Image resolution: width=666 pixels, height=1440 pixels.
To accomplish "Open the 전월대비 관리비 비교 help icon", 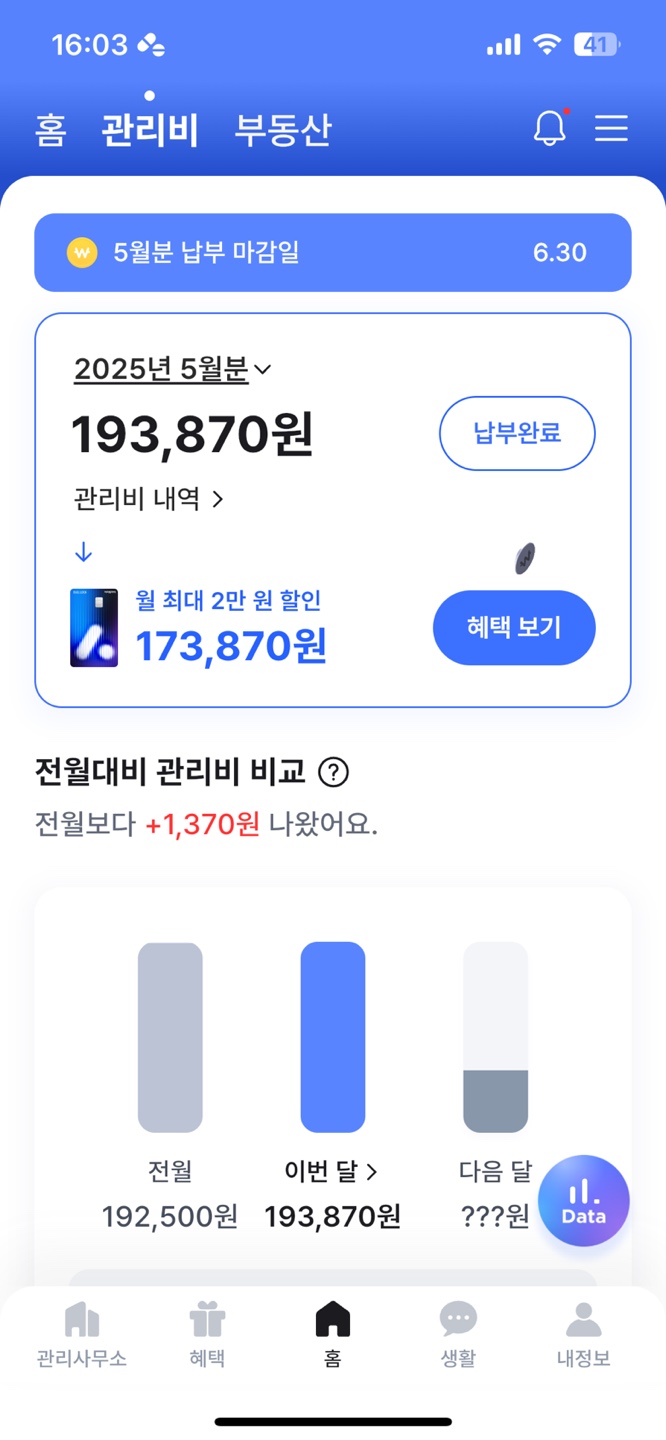I will pyautogui.click(x=333, y=772).
